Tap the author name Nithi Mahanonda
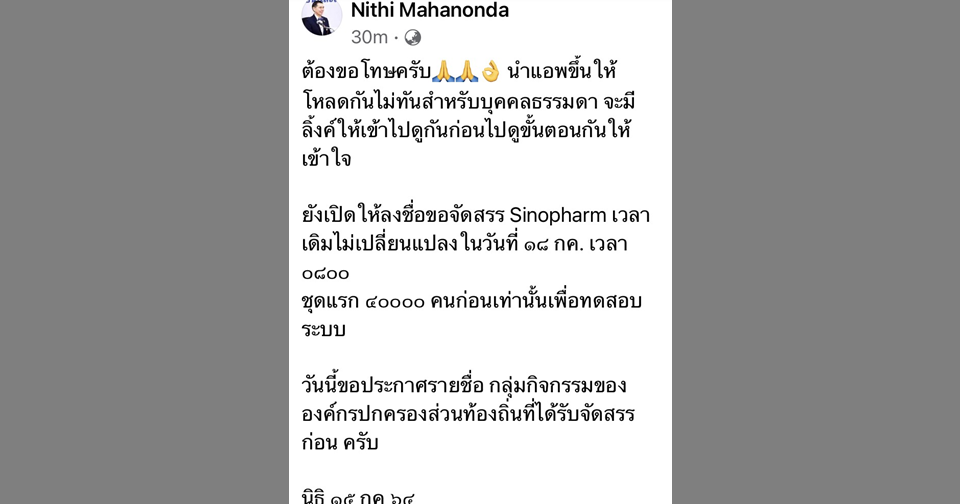The image size is (960, 504). 429,11
